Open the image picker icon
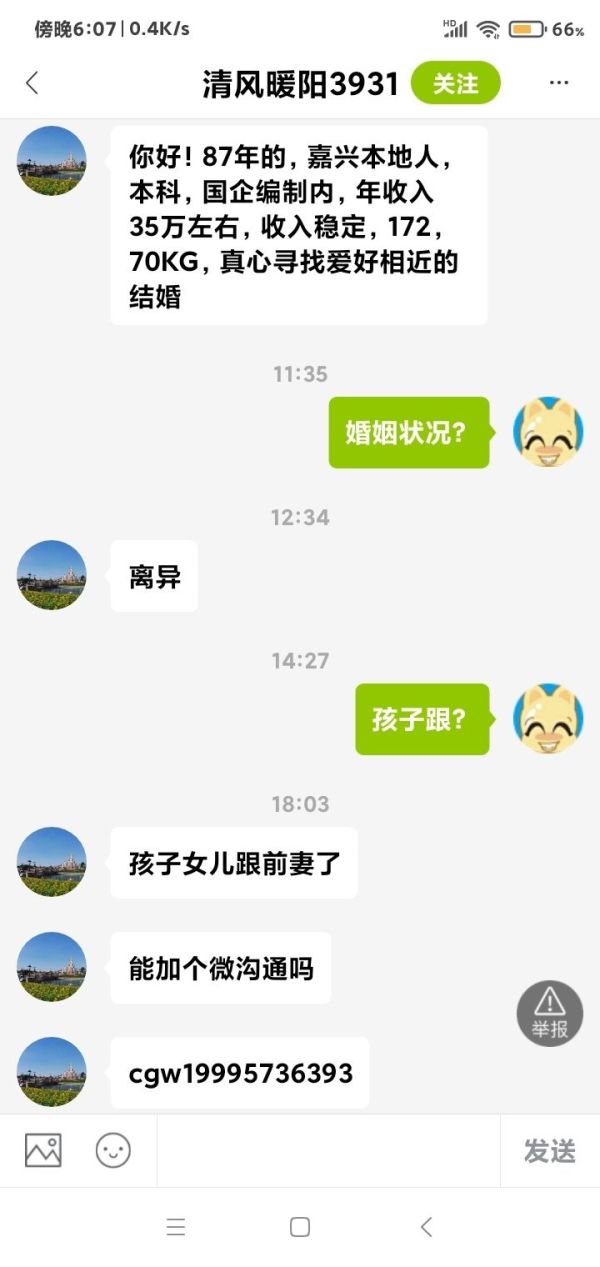The height and width of the screenshot is (1267, 600). [x=43, y=1150]
